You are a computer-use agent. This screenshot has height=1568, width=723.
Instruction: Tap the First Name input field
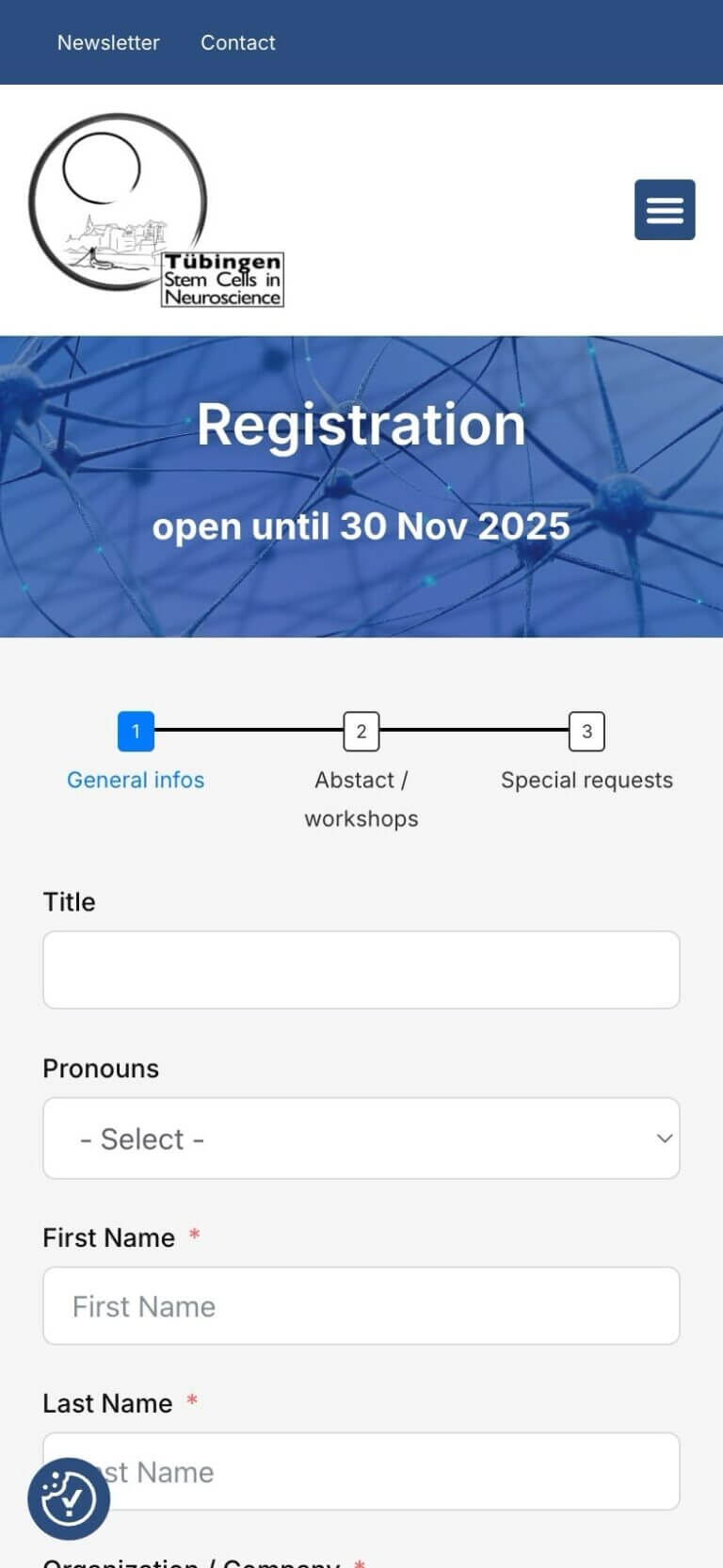[361, 1305]
